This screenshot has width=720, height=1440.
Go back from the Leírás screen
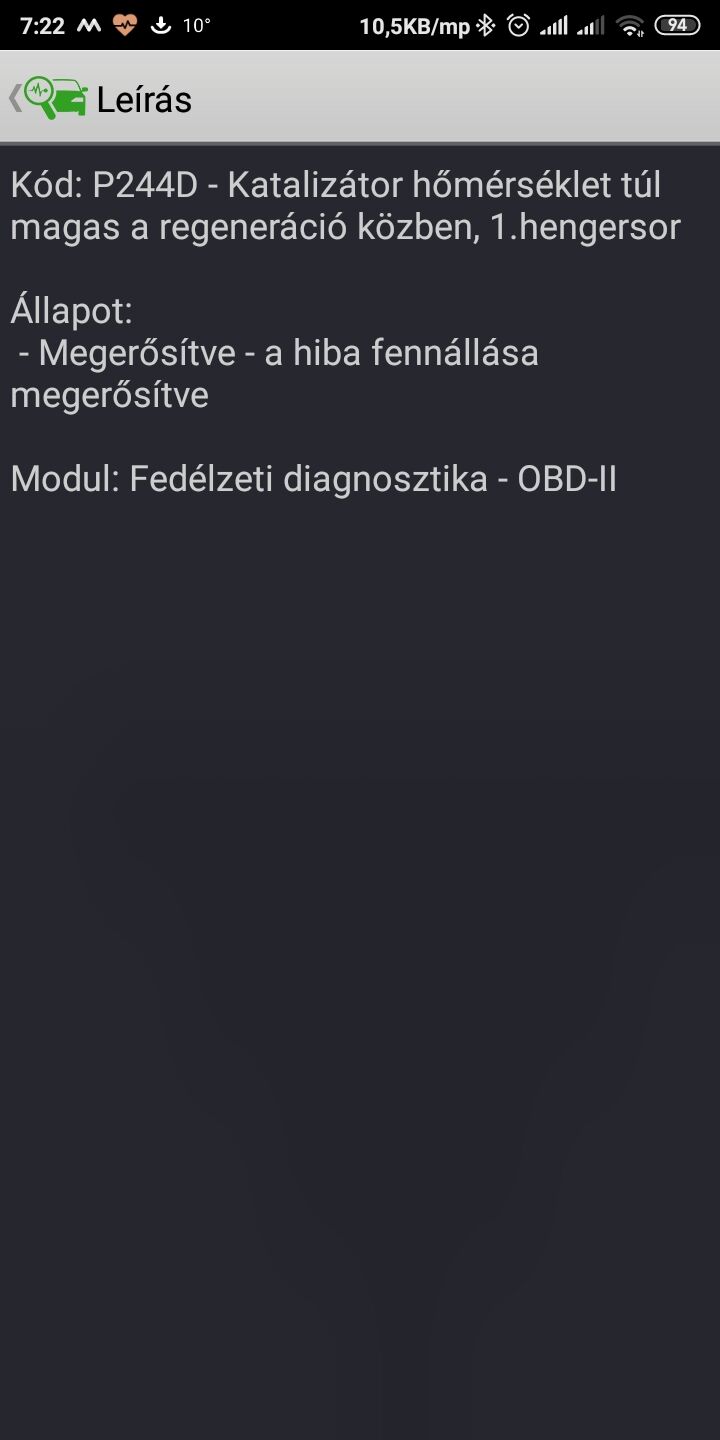click(45, 98)
